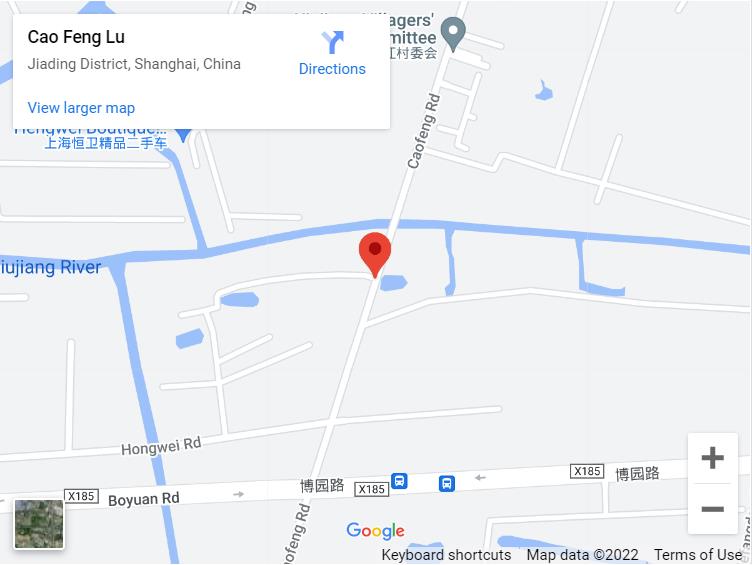
Task: Tap the left bus stop icon on Boyuan Rd
Action: point(399,482)
